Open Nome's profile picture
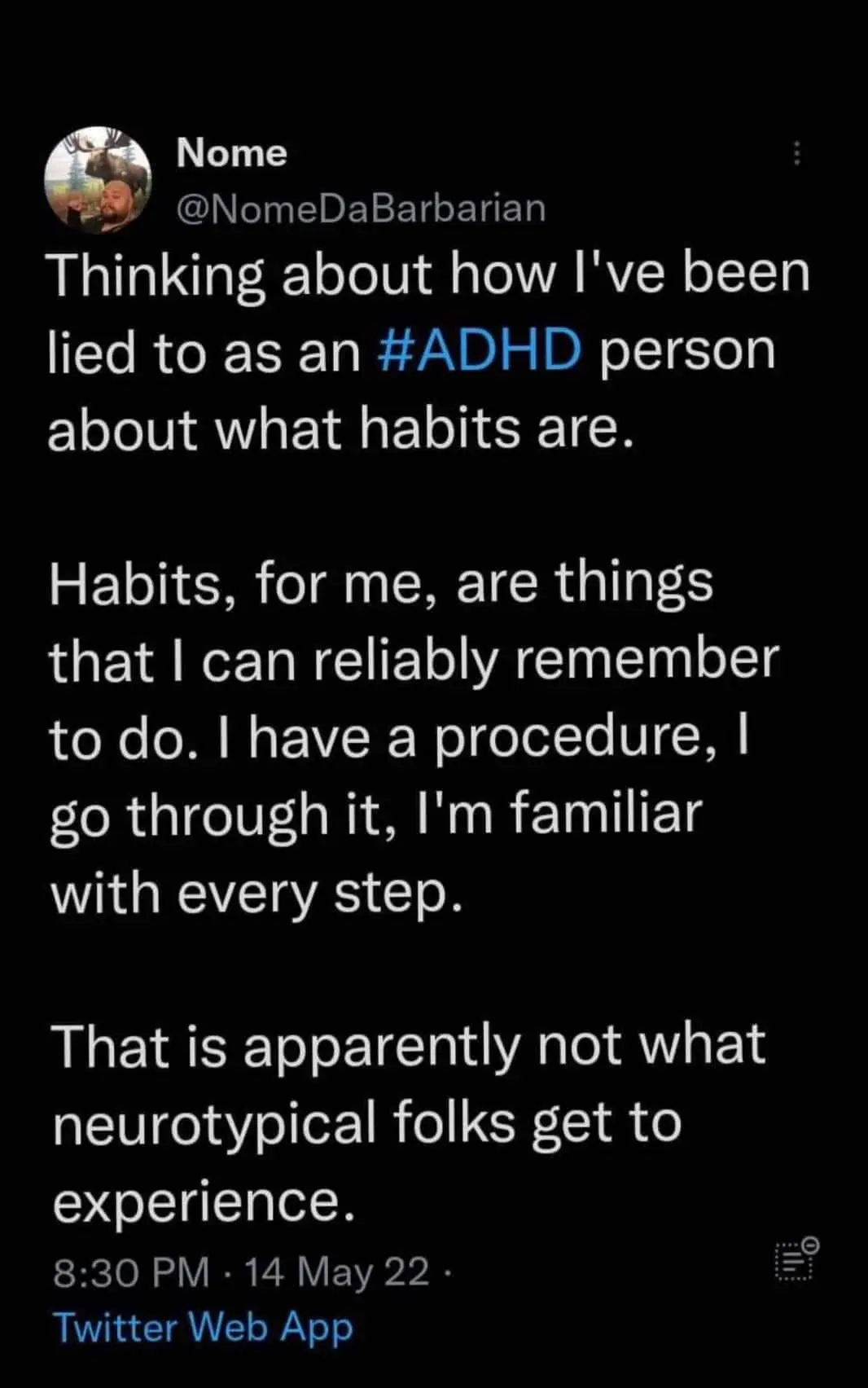 point(99,180)
